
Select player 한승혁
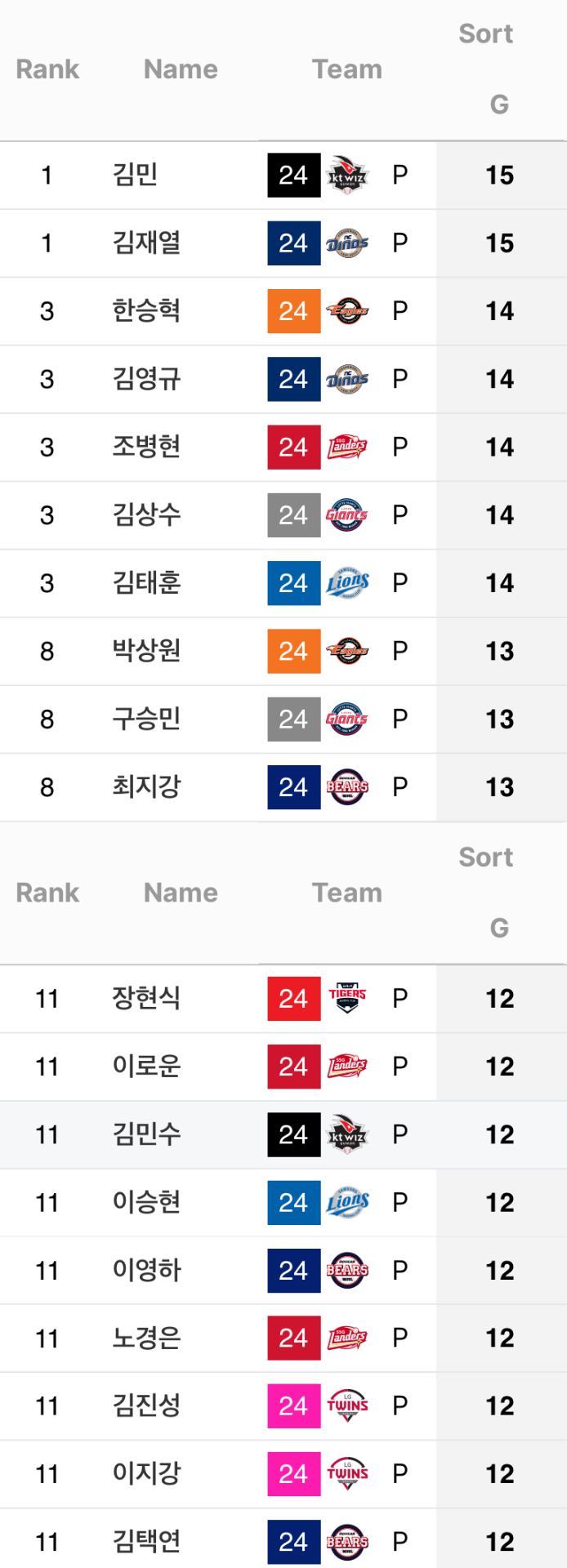pyautogui.click(x=146, y=311)
